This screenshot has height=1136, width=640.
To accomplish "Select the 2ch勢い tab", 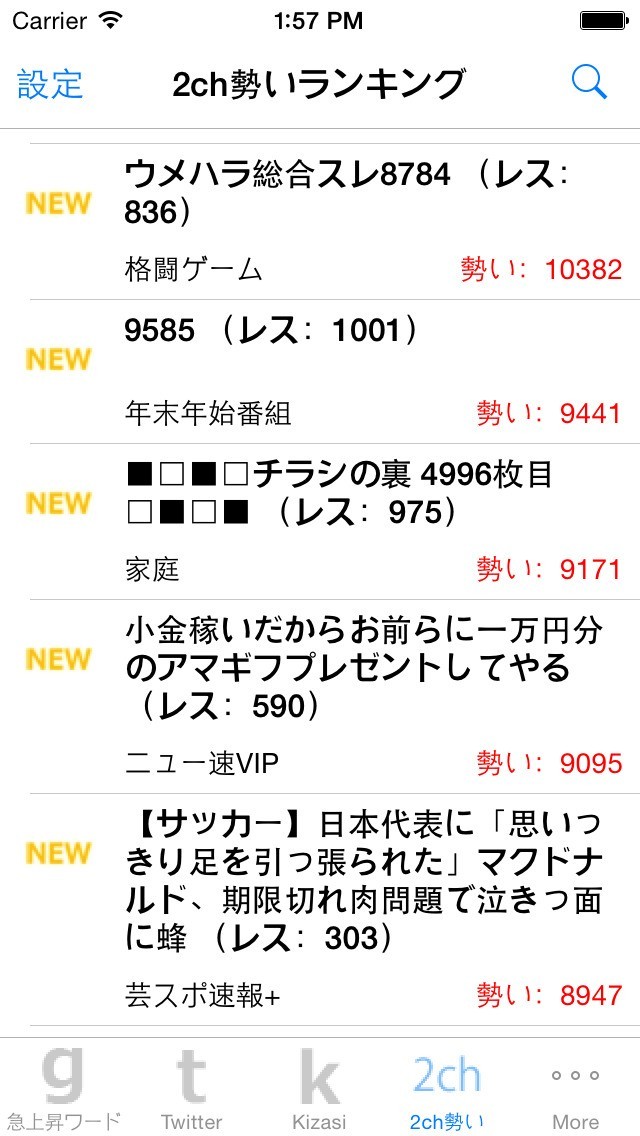I will [447, 1088].
